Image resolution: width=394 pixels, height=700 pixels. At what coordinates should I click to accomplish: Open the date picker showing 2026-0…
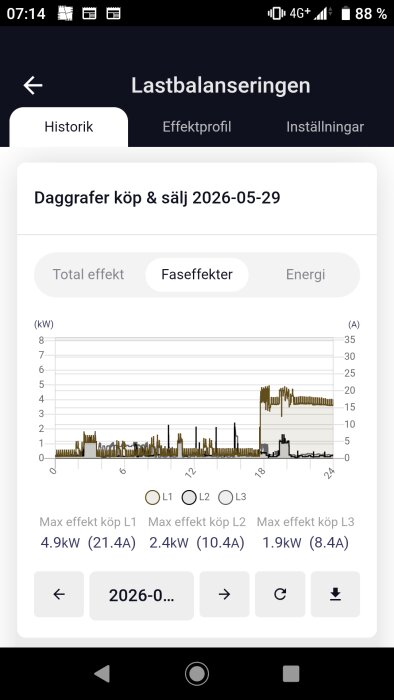142,595
